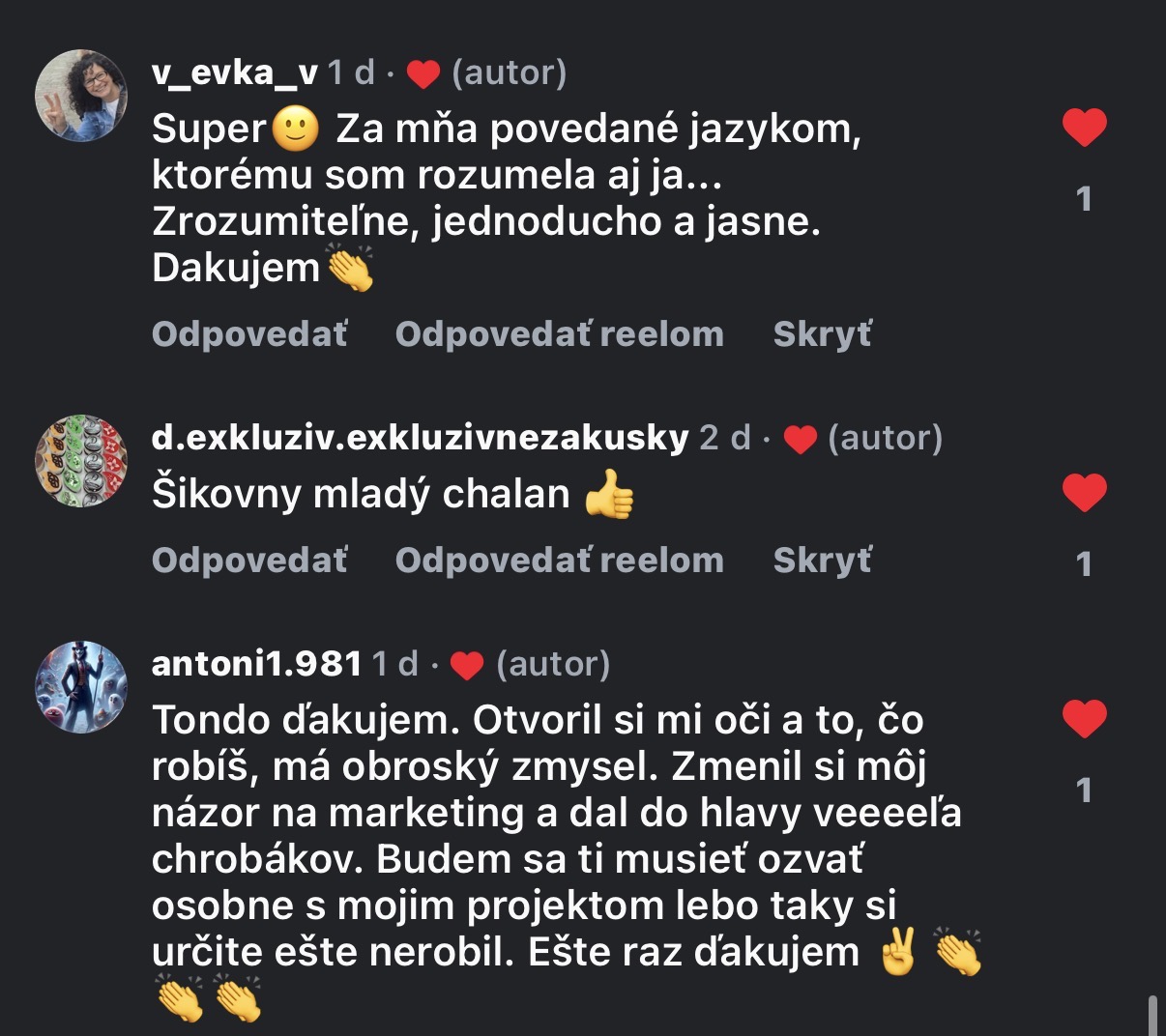The width and height of the screenshot is (1166, 1036).
Task: Unlike the comment by antoni1.981
Action: [1084, 719]
